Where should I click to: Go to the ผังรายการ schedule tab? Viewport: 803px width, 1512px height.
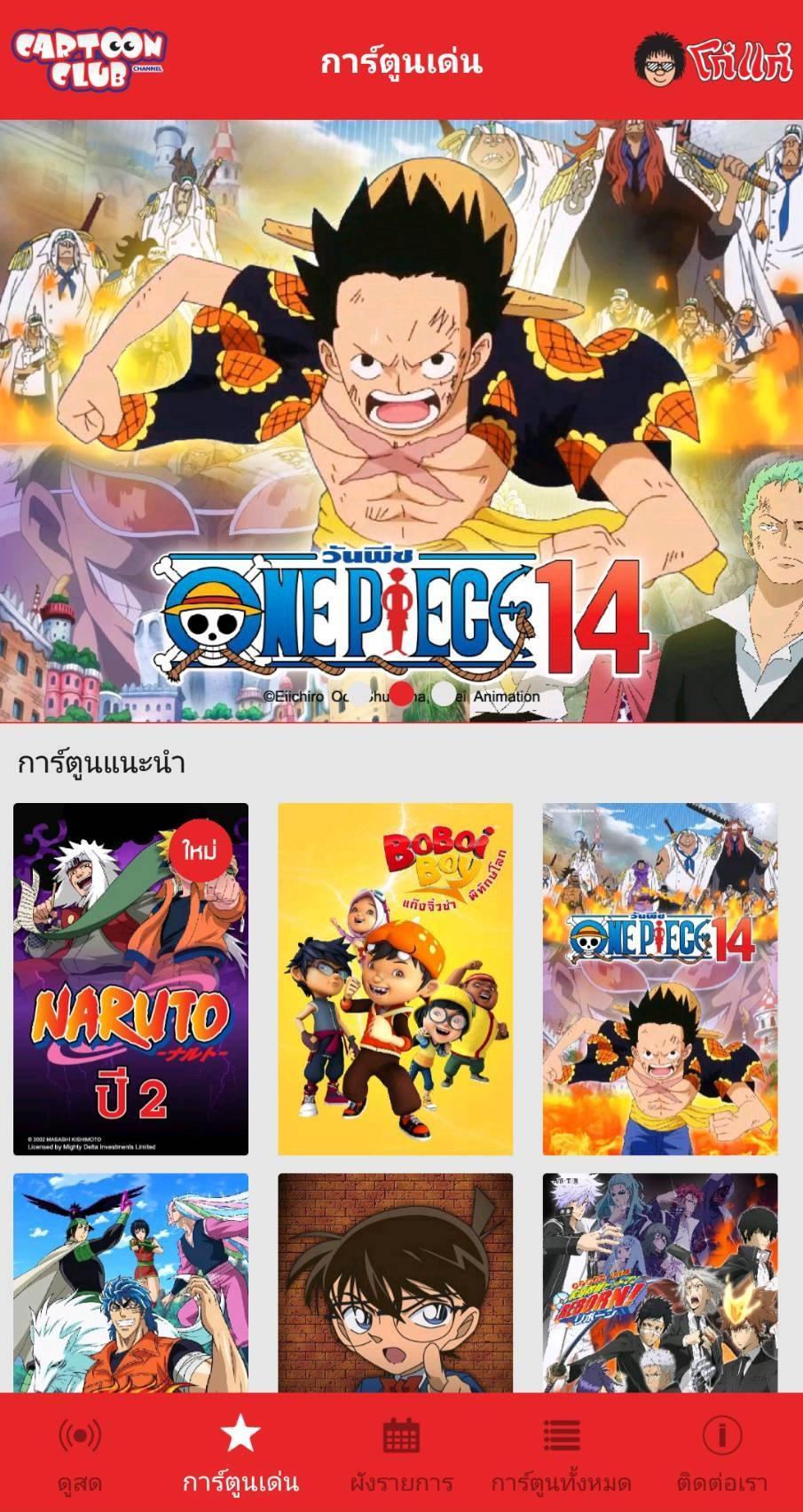point(401,1453)
